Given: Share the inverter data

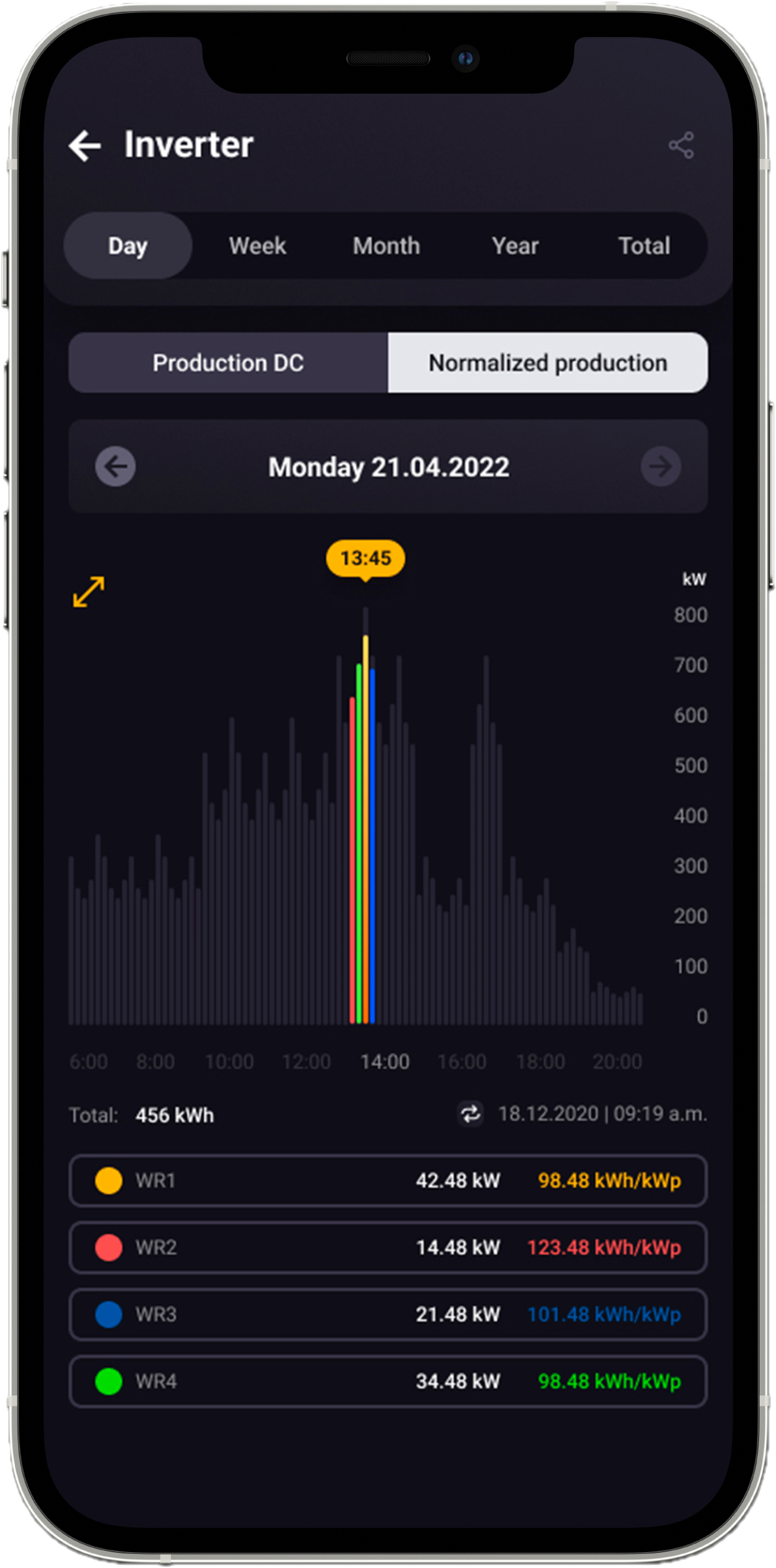Looking at the screenshot, I should [681, 145].
